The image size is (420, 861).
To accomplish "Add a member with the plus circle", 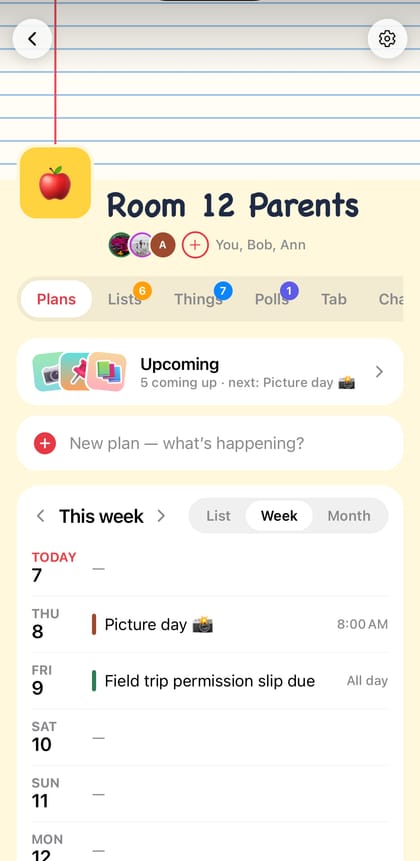I will (195, 245).
